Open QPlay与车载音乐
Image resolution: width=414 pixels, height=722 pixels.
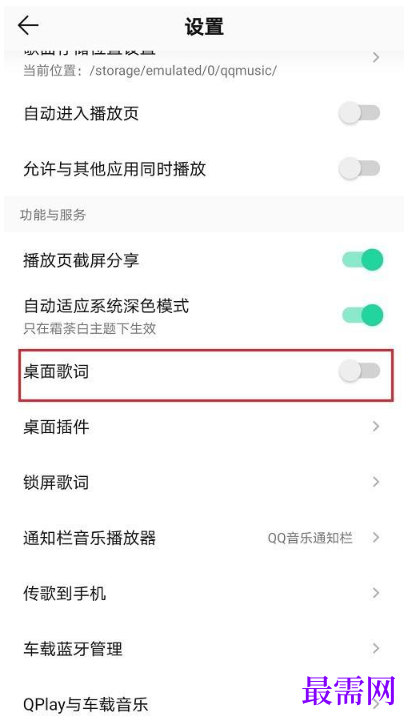[204, 704]
